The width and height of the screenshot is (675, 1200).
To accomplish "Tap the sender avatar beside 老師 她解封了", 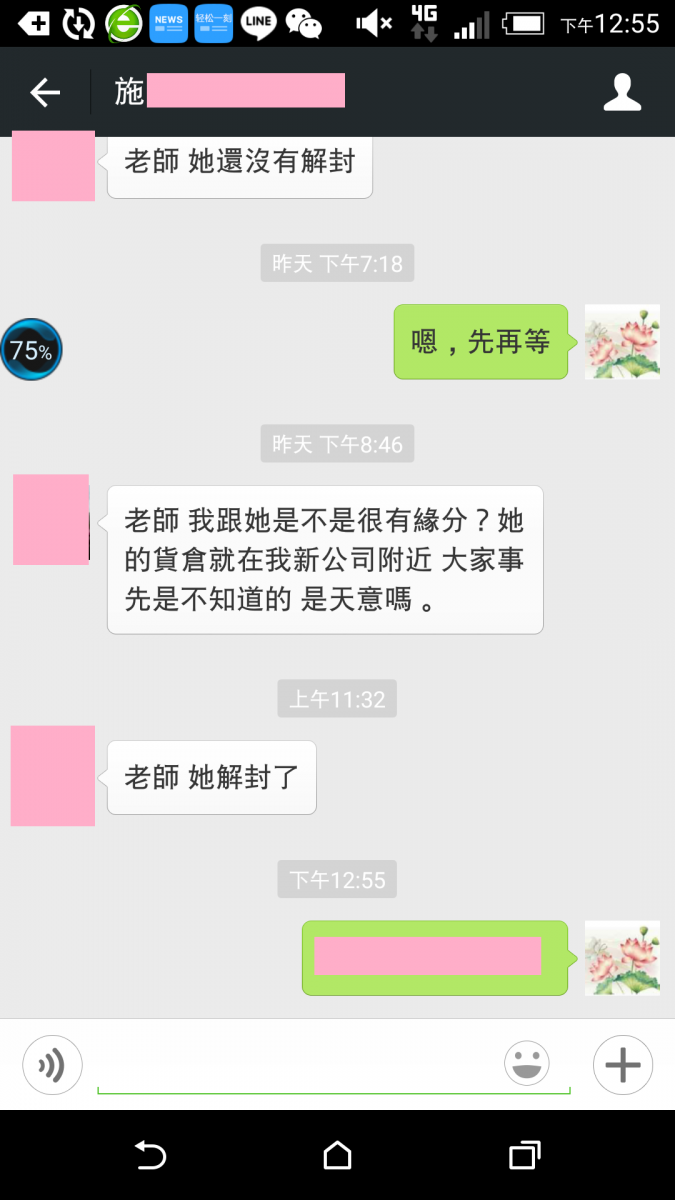I will tap(53, 776).
